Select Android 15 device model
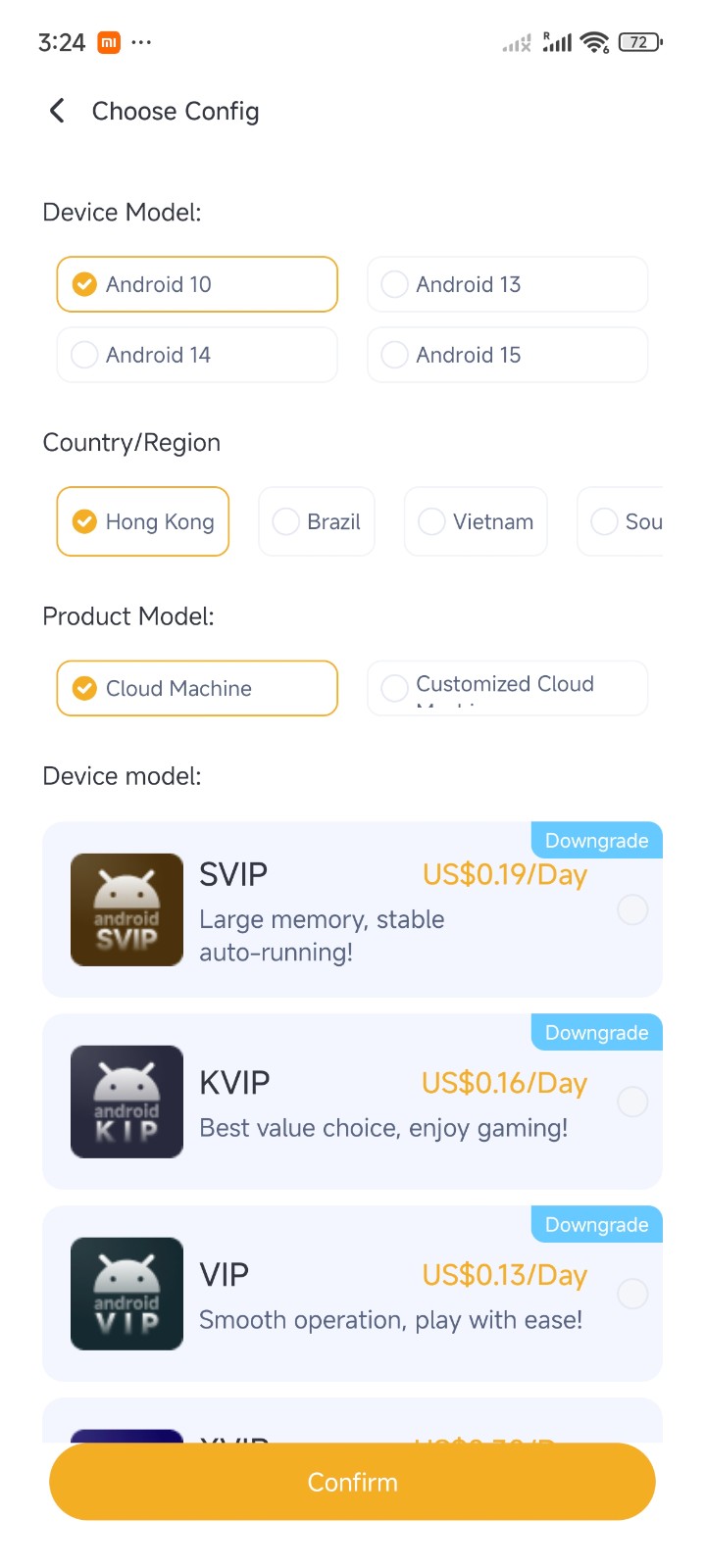Screen dimensions: 705x1568 click(507, 355)
